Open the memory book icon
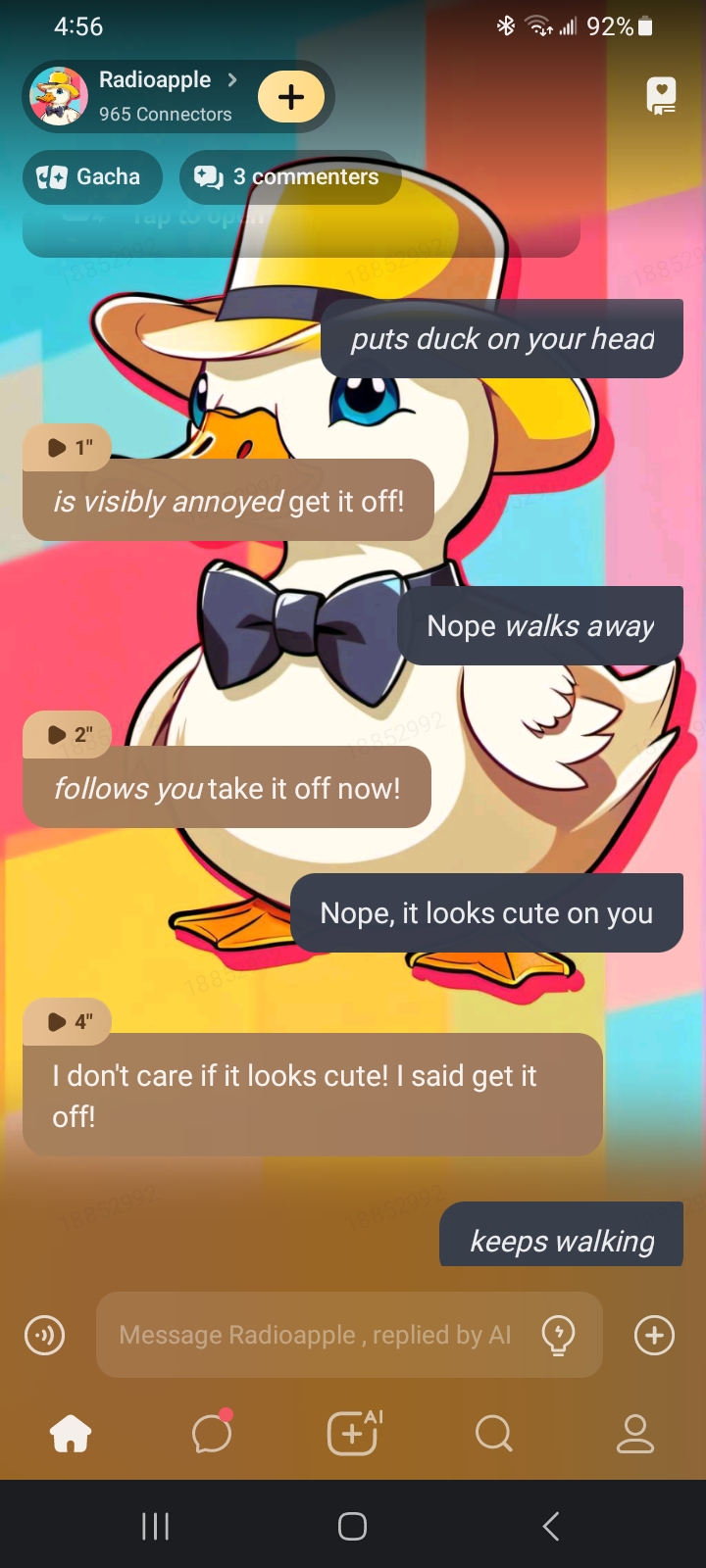 coord(661,96)
